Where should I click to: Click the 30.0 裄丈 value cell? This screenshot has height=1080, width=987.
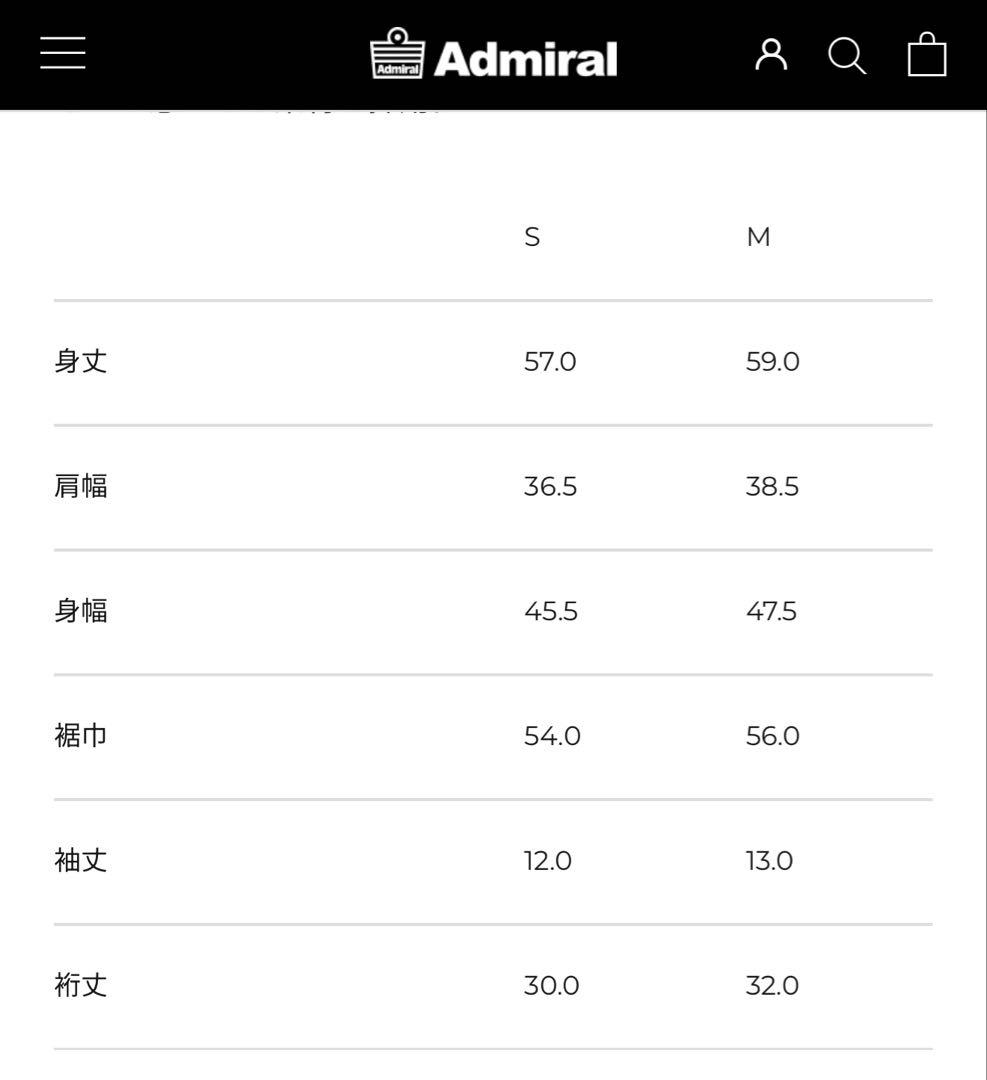tap(553, 985)
